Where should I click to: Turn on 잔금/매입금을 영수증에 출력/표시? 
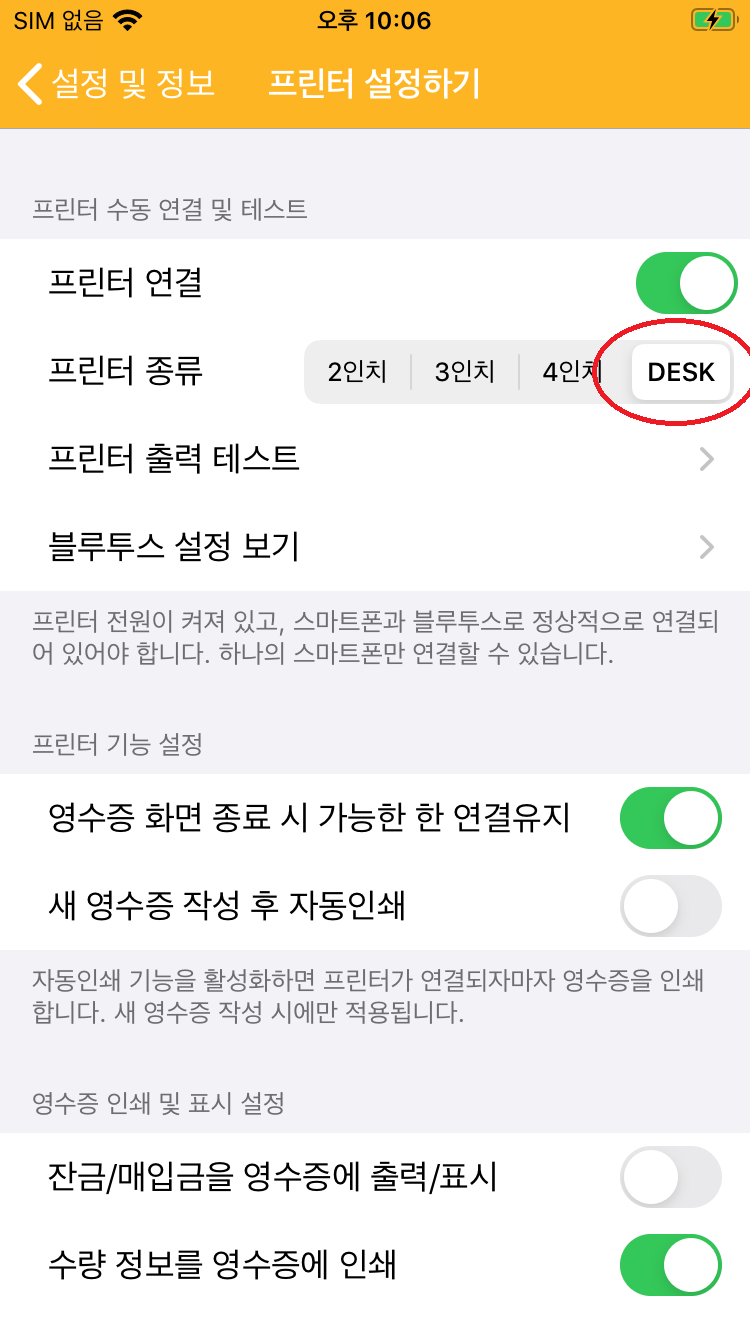[670, 1177]
